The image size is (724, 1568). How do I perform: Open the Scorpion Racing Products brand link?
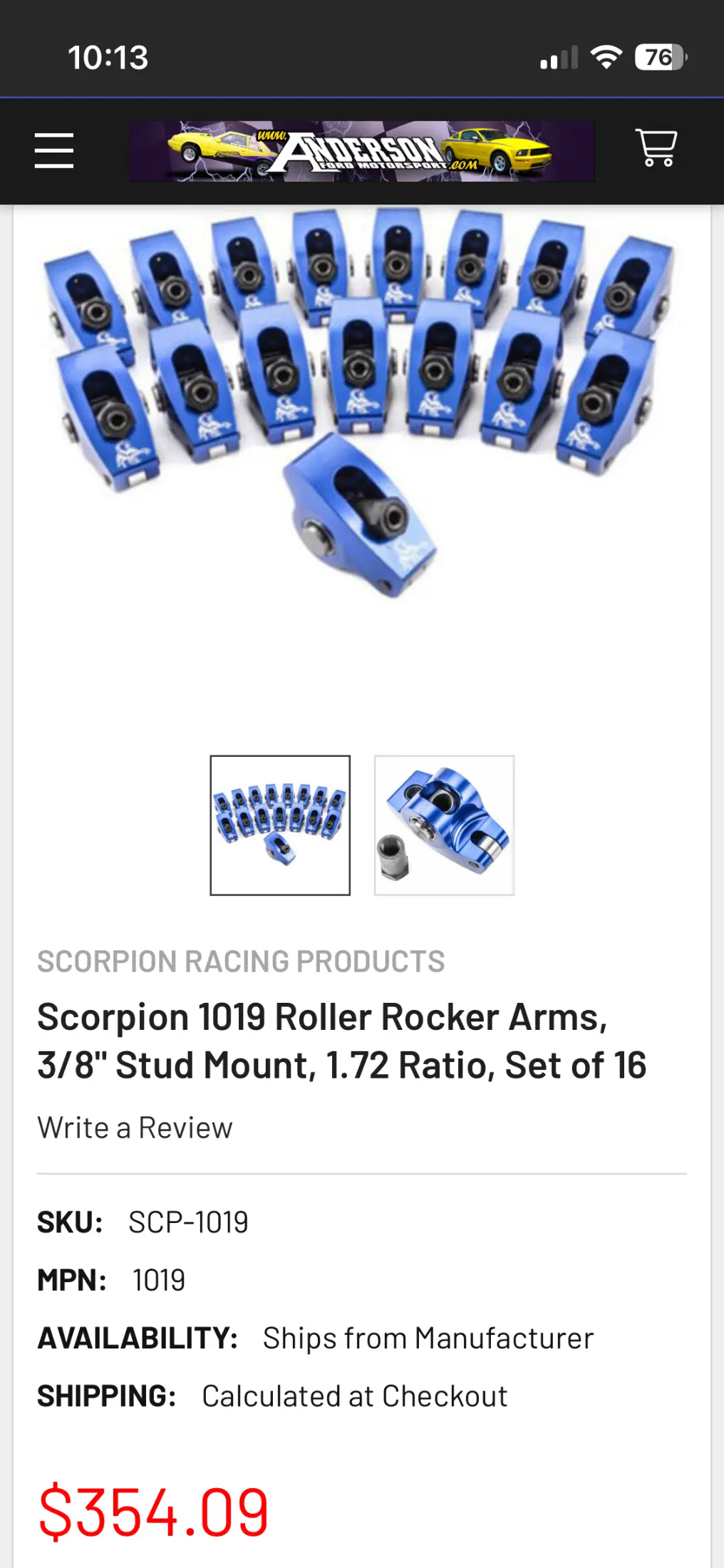241,961
